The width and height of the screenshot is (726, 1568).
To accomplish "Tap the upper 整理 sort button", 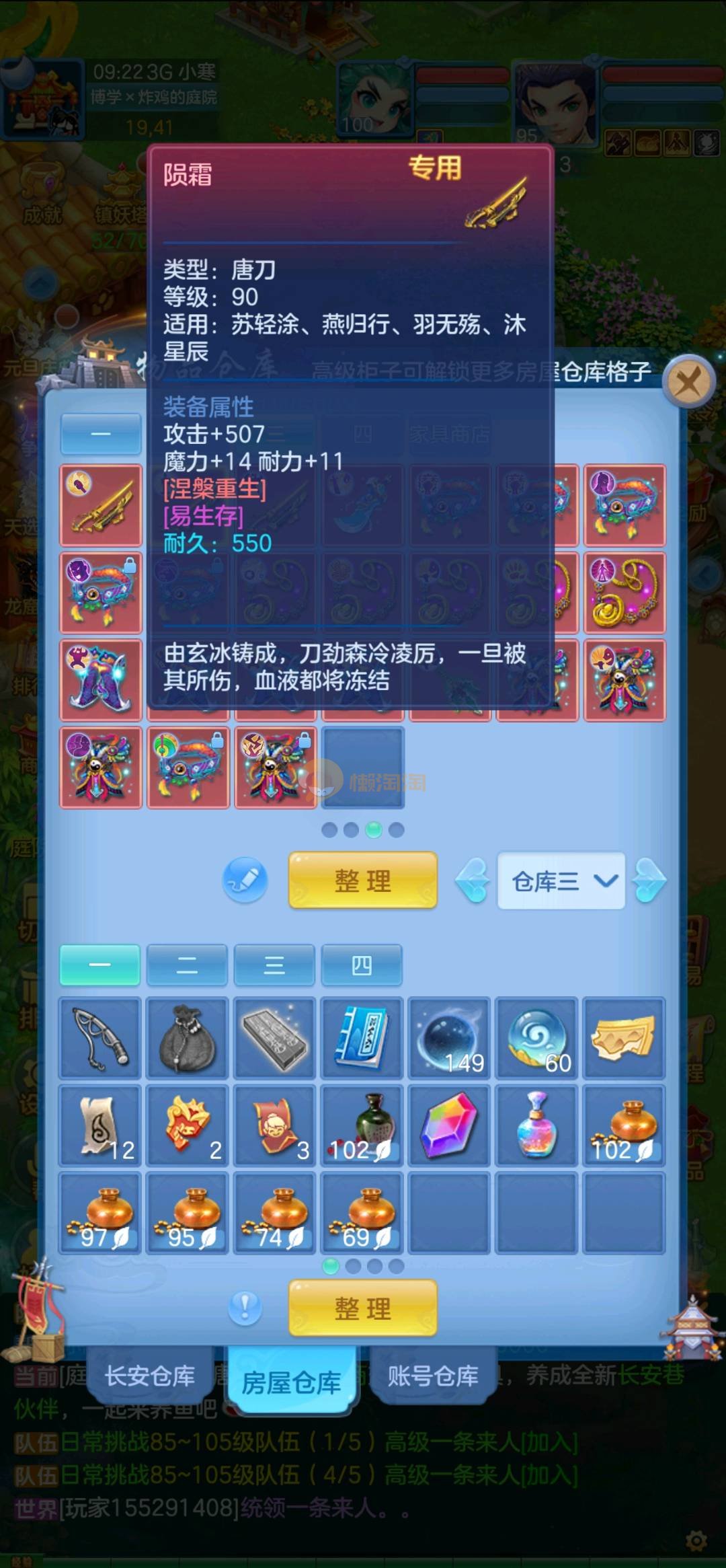I will coord(363,880).
